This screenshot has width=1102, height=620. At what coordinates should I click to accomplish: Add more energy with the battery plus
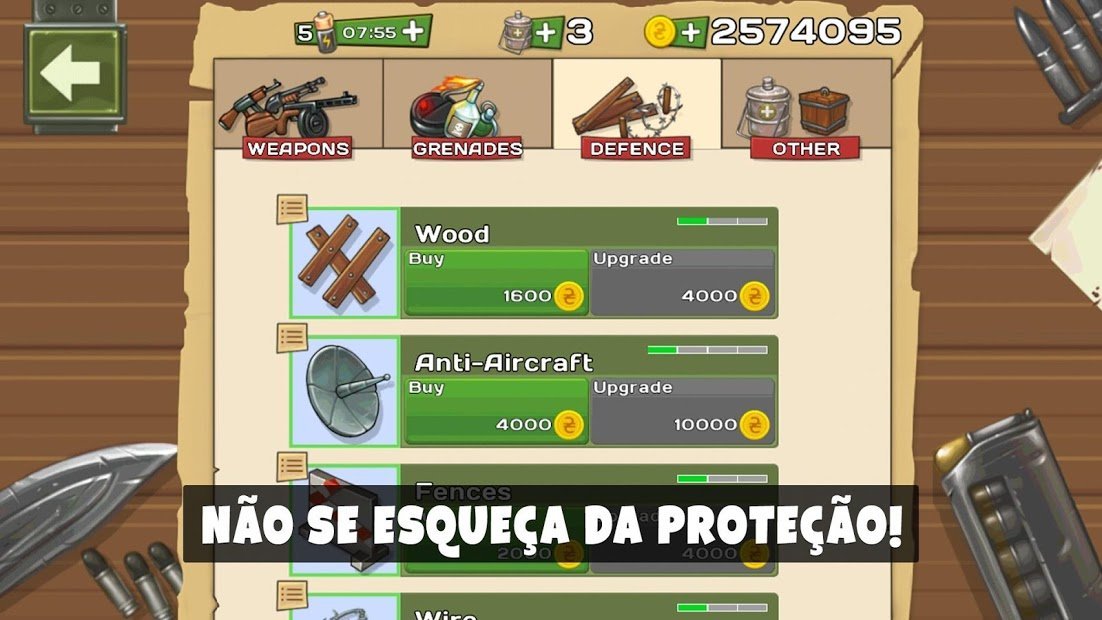pos(412,31)
